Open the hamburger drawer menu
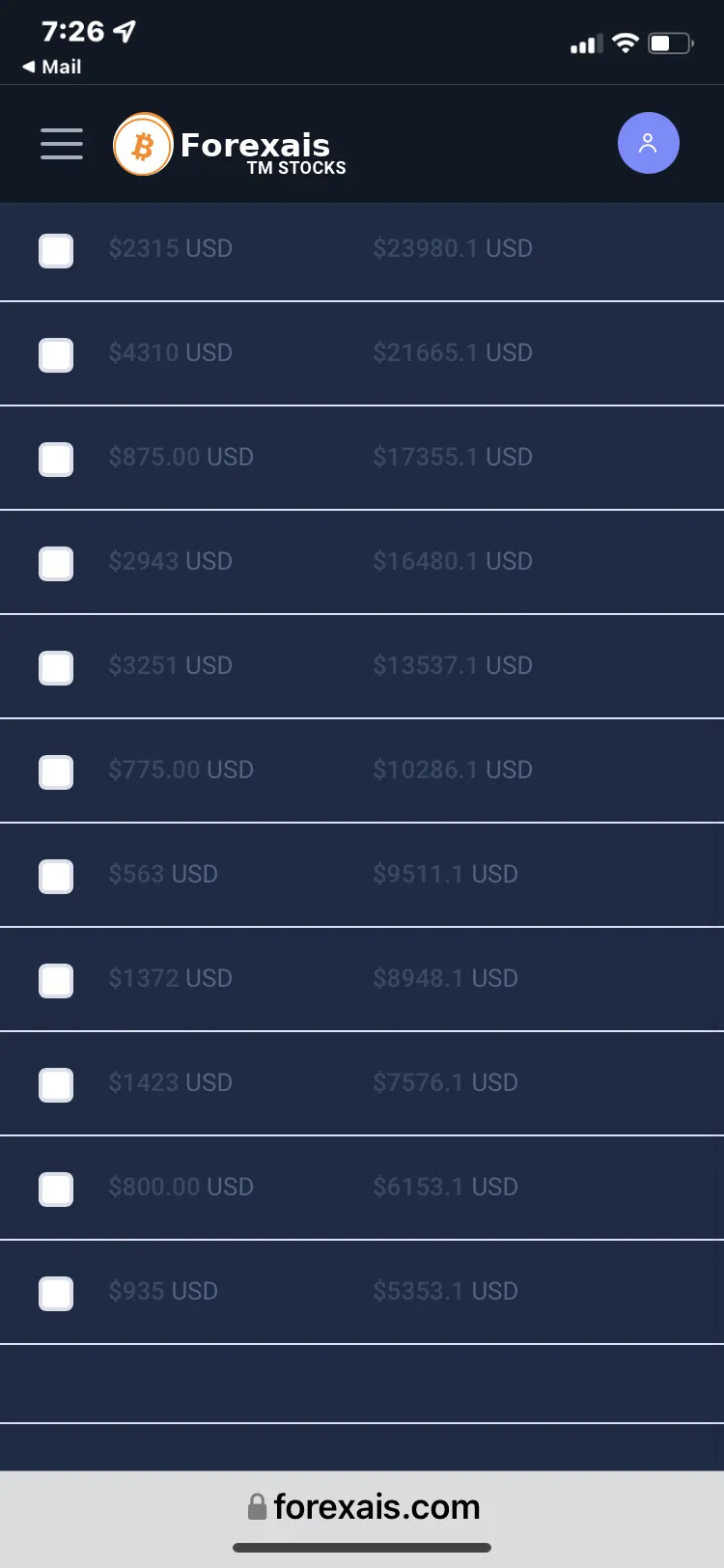 [62, 144]
